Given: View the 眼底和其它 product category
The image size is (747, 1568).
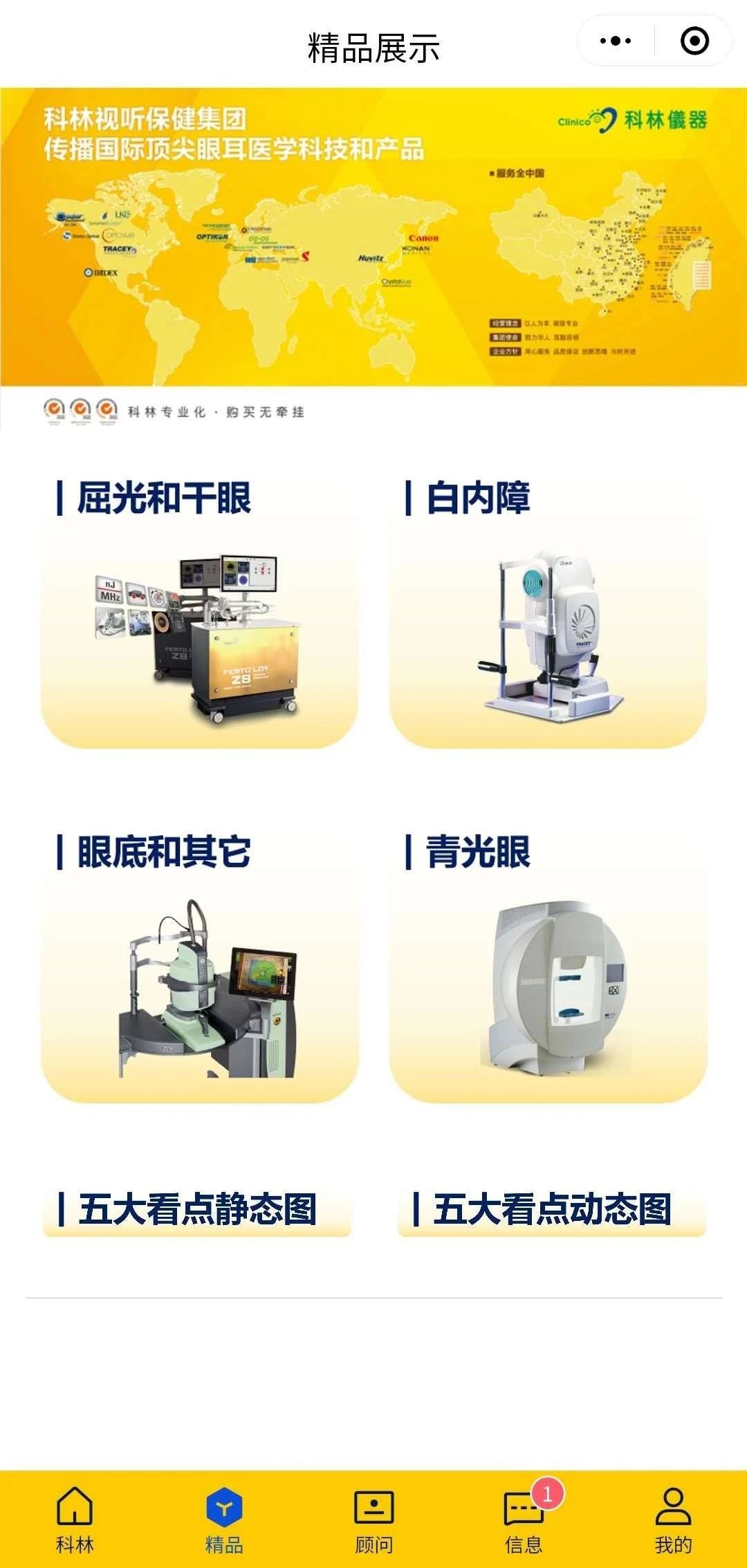Looking at the screenshot, I should point(199,968).
